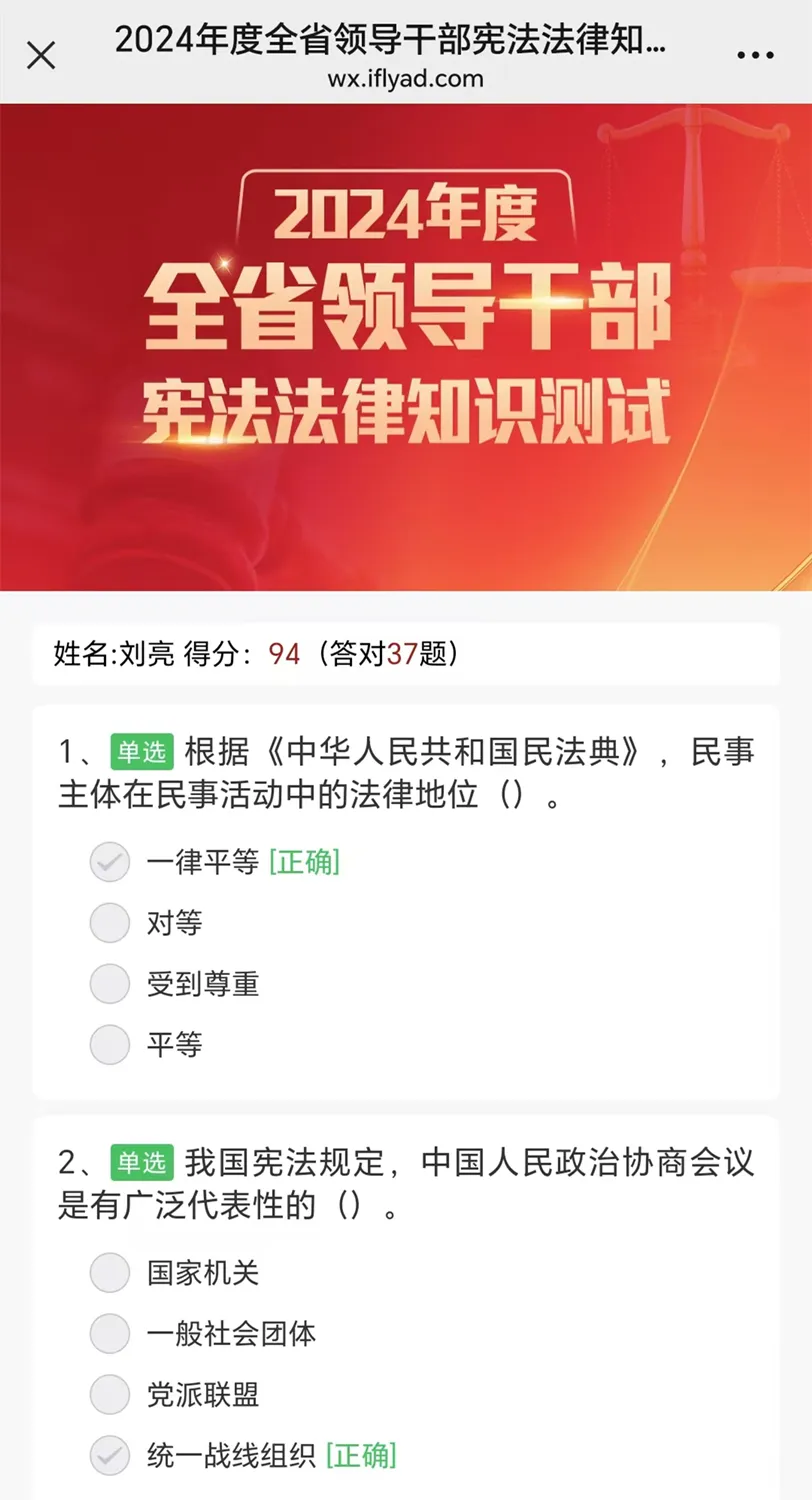Select the 对等 option in question 1
Screen dimensions: 812x1500
(x=110, y=923)
